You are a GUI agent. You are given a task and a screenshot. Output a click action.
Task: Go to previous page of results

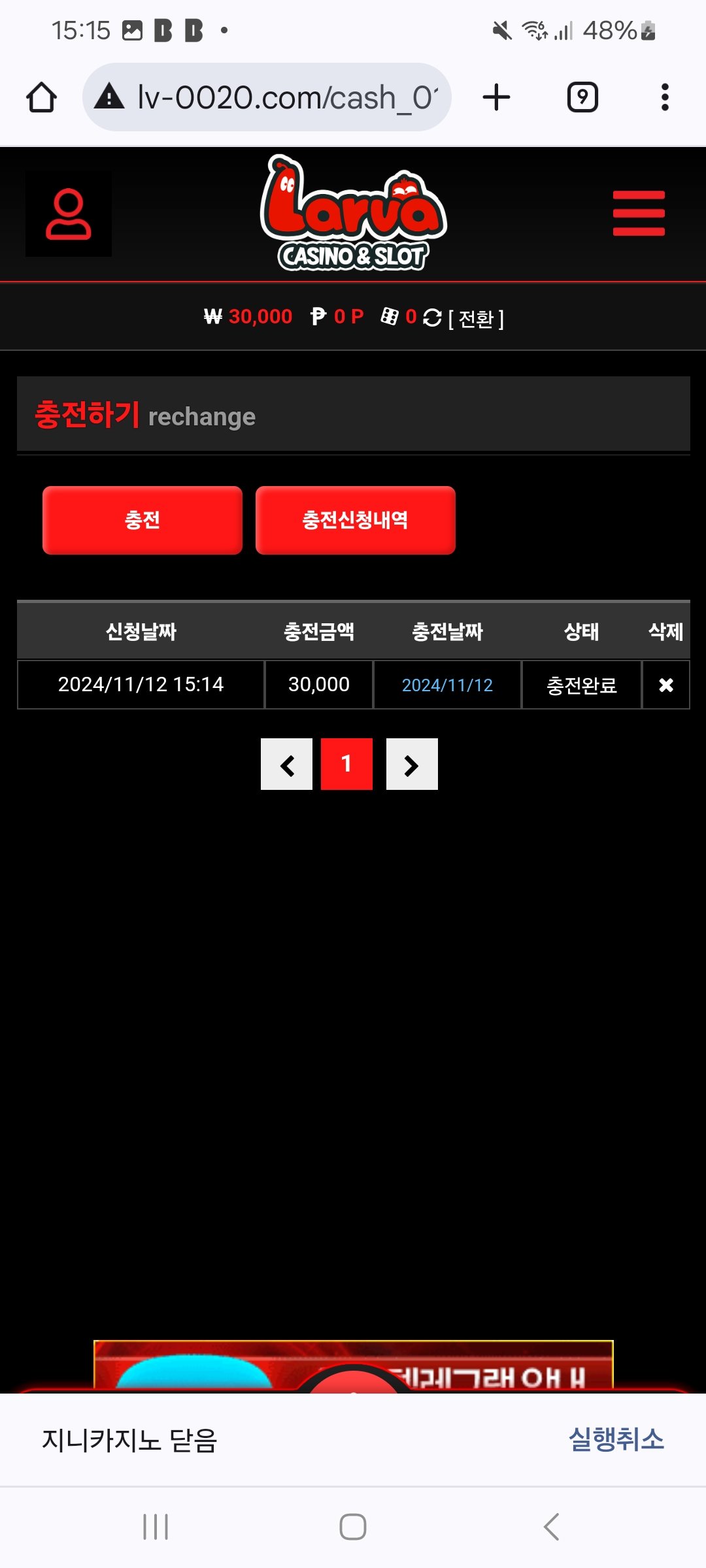click(x=286, y=764)
